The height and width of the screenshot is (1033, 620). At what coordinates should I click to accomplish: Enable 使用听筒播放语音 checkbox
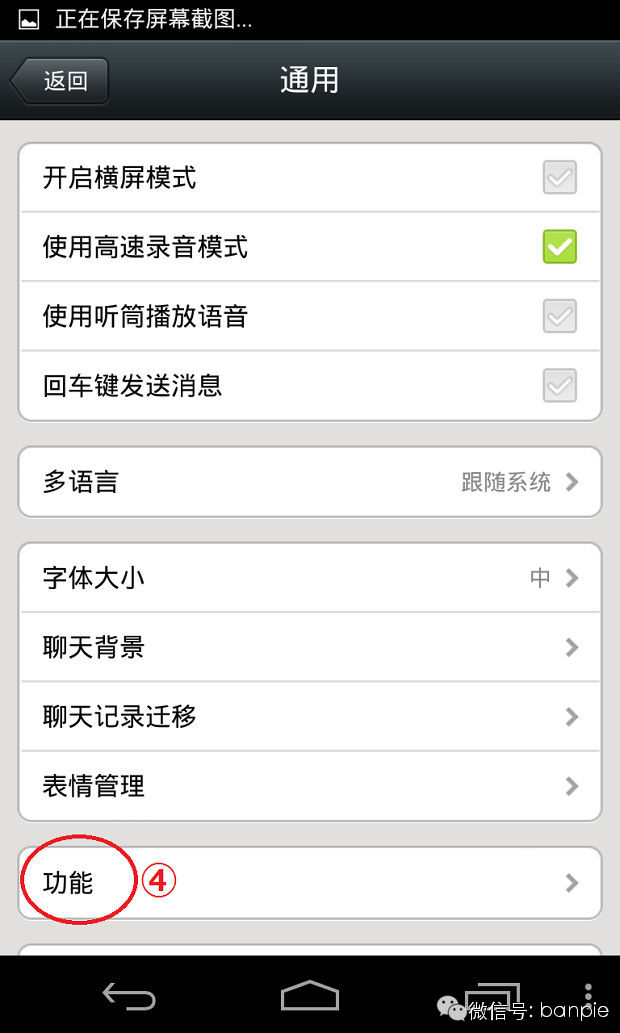[559, 316]
